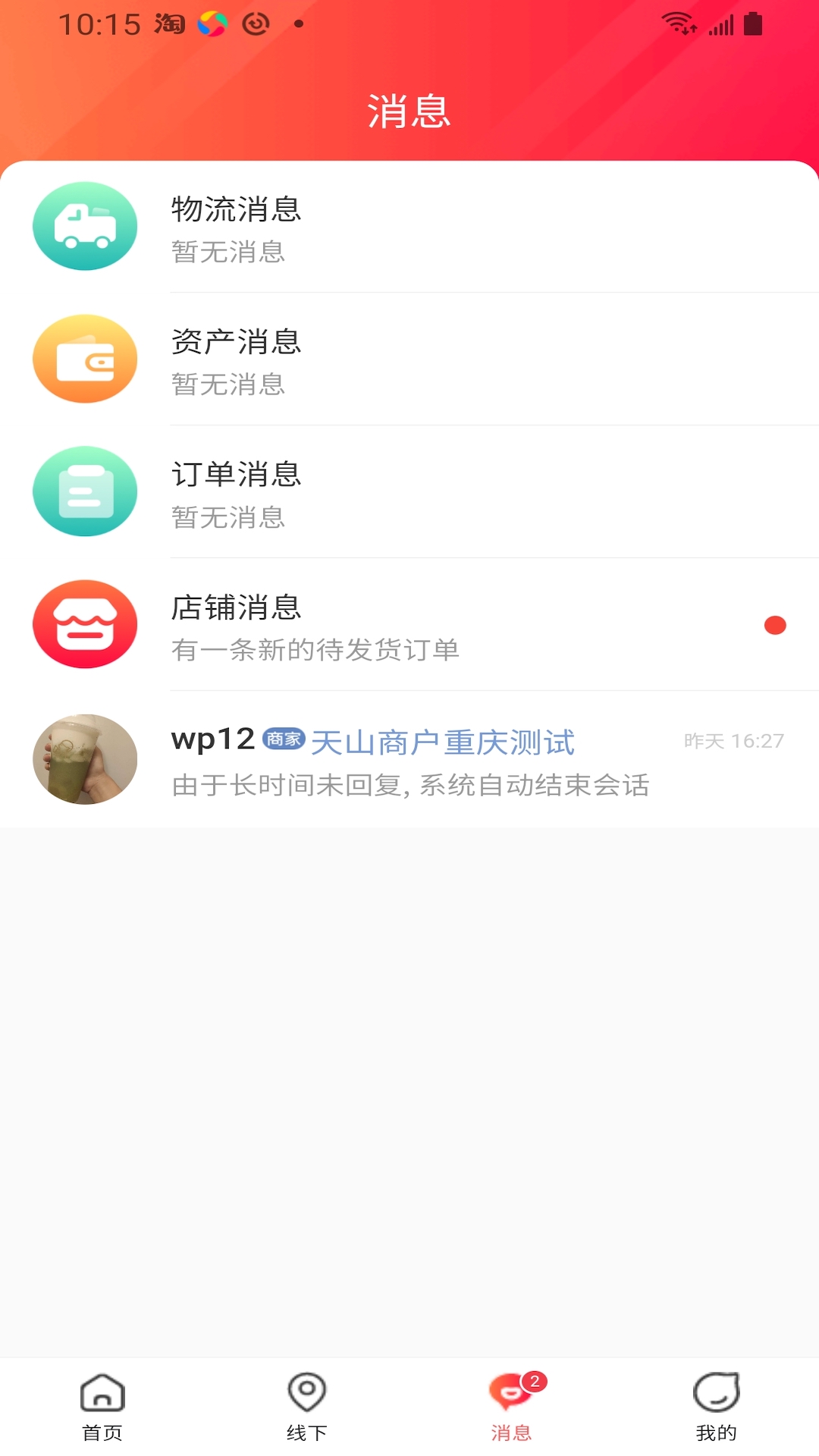Open the 店铺消息 storefront icon
This screenshot has width=819, height=1456.
pyautogui.click(x=84, y=624)
